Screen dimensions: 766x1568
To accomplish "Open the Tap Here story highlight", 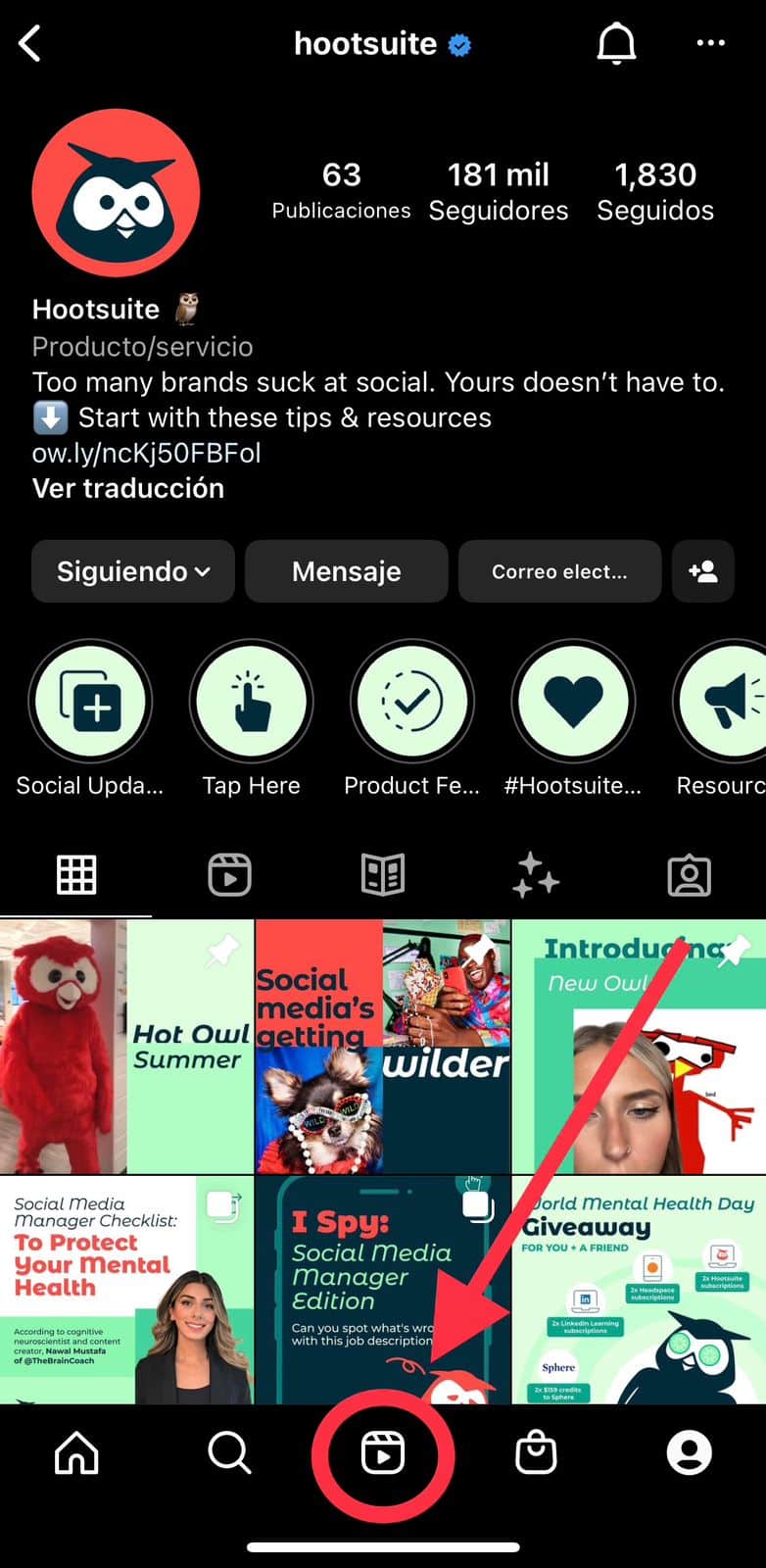I will click(x=251, y=702).
